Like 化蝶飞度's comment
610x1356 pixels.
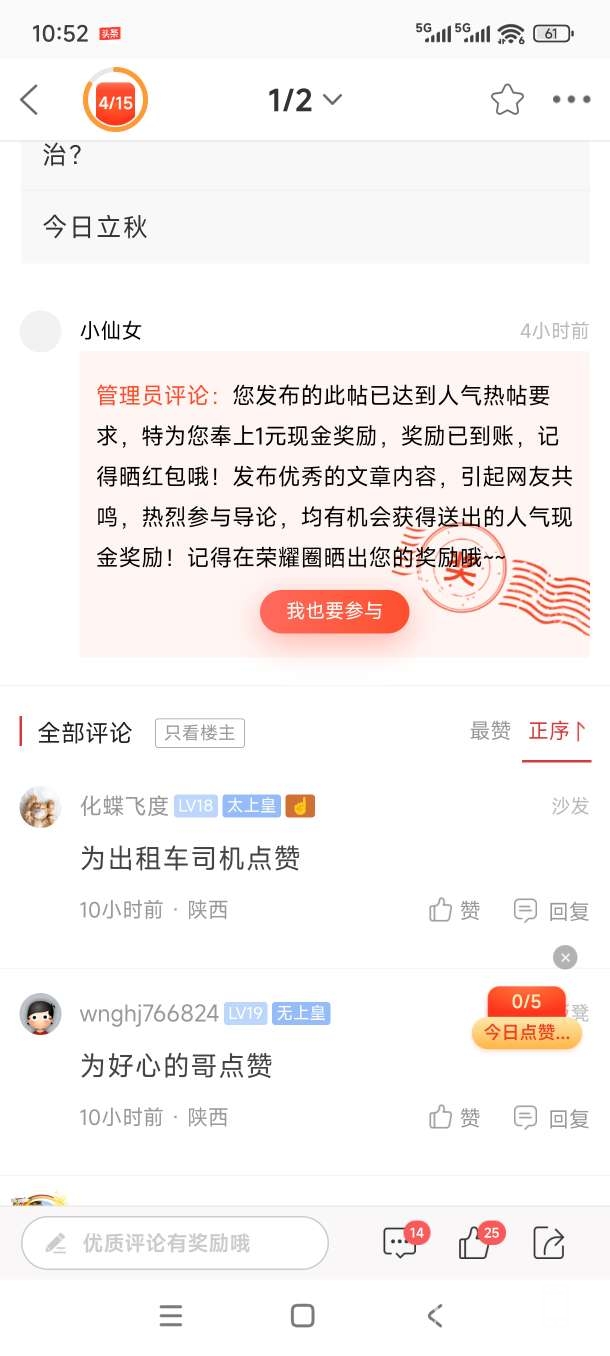(x=455, y=910)
